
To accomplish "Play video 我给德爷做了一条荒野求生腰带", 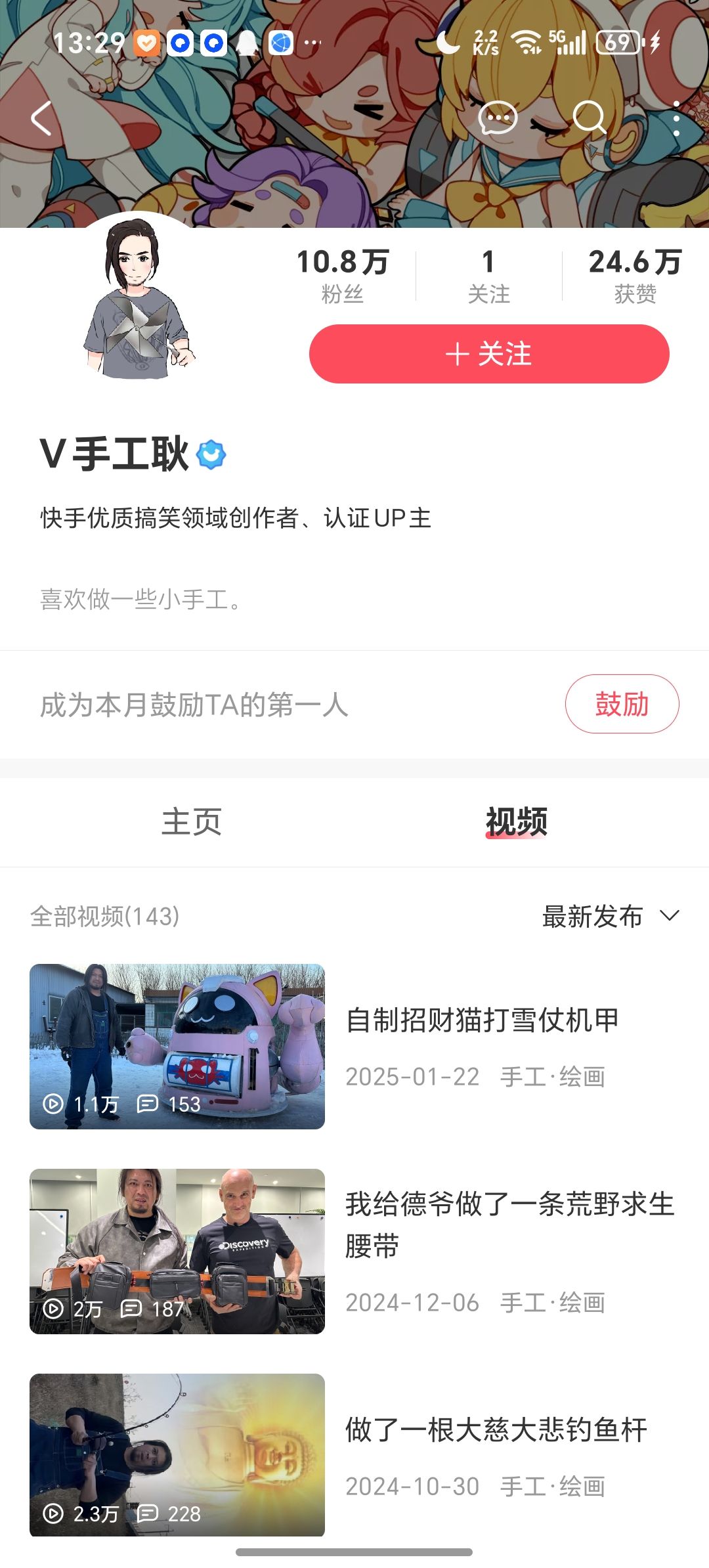I will click(x=177, y=1251).
